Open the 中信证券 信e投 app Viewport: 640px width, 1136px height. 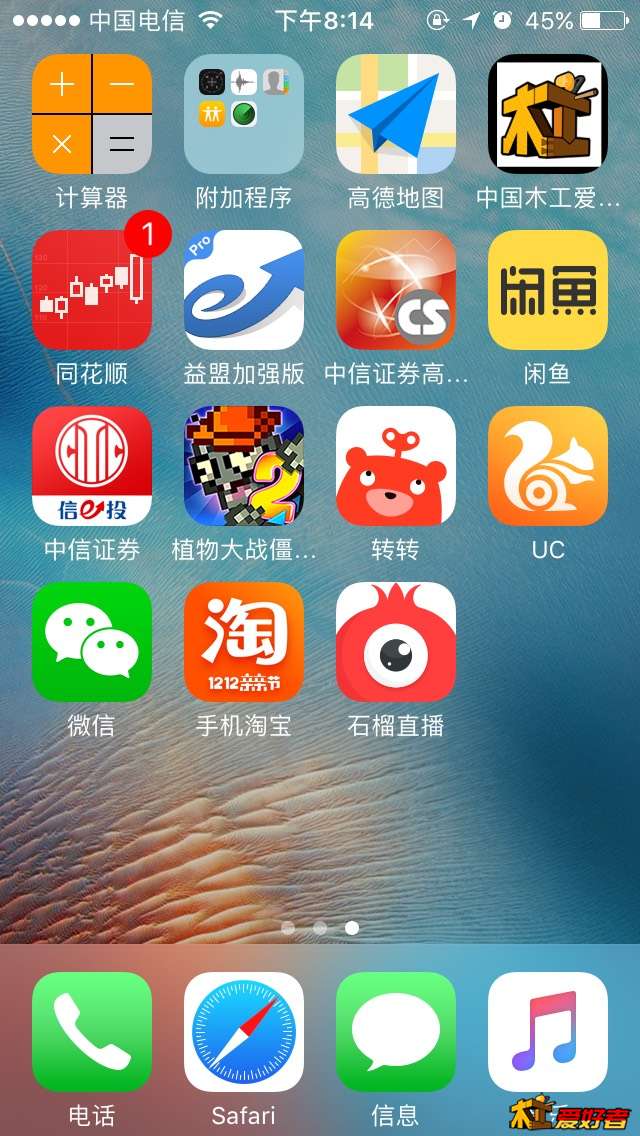tap(92, 466)
